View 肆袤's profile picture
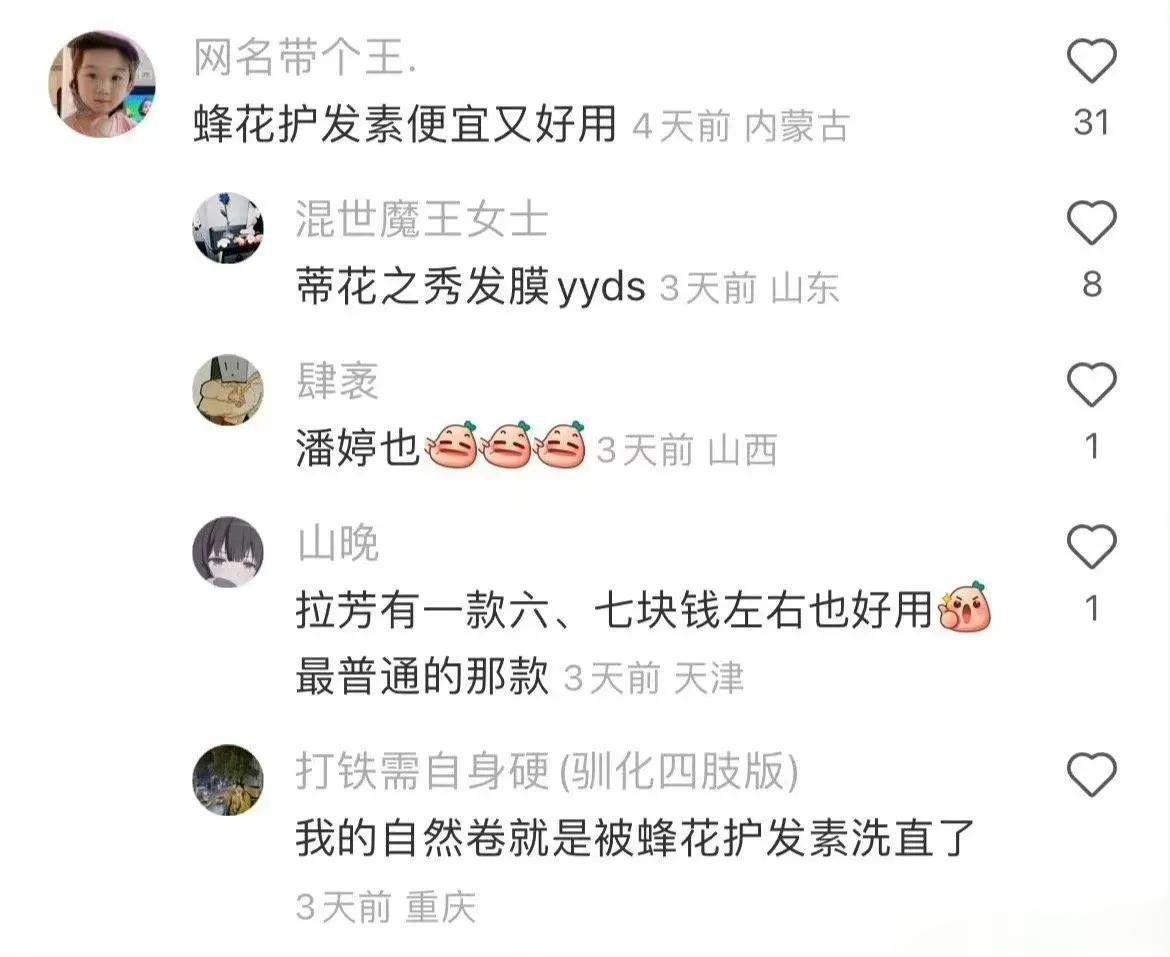 tap(228, 389)
